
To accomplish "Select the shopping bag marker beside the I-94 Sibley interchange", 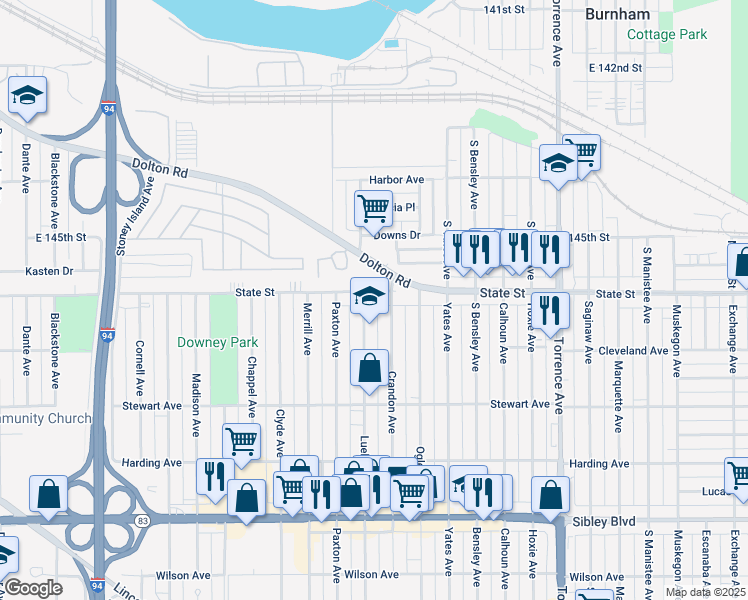I will pos(49,494).
